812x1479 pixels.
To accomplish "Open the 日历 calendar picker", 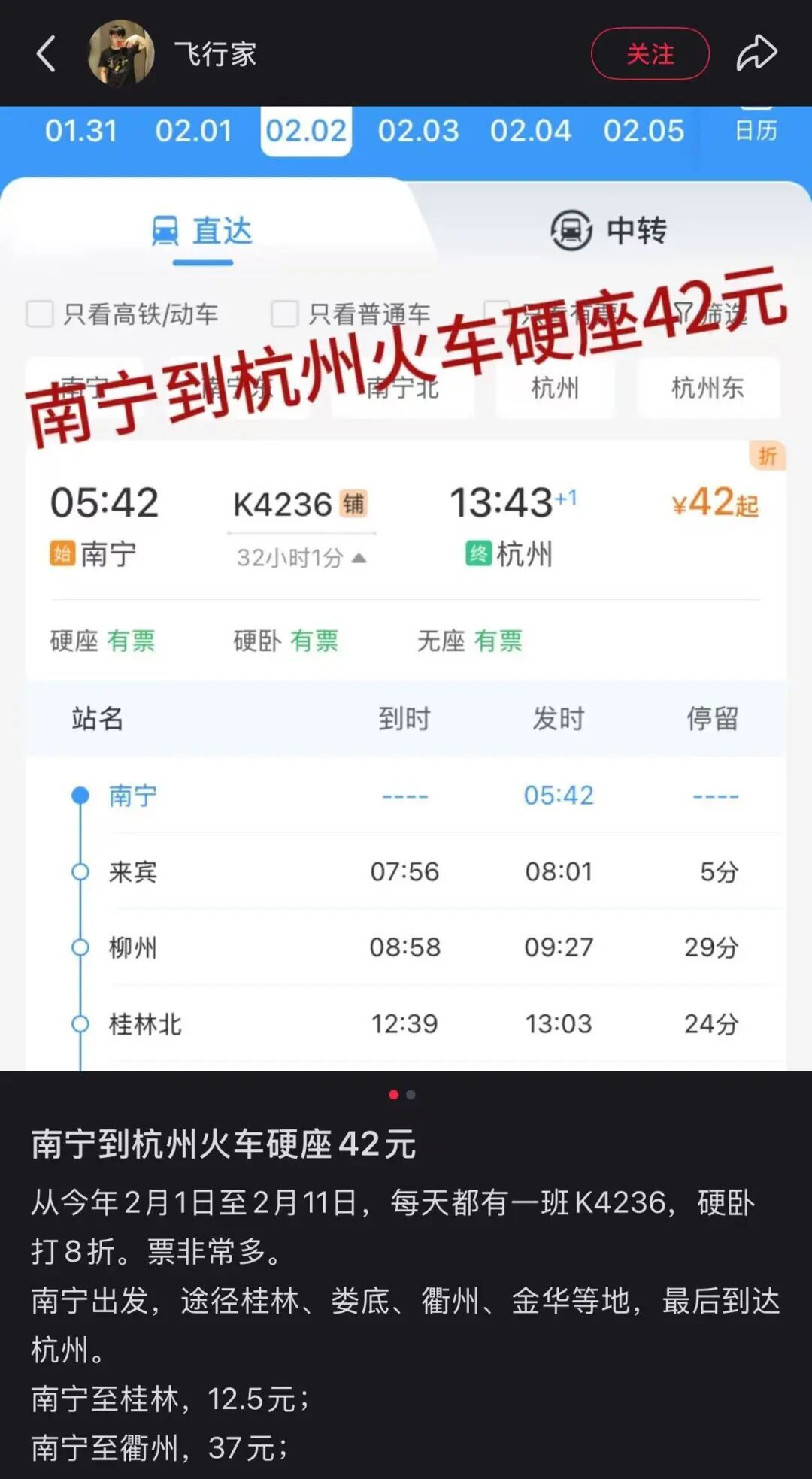I will tap(756, 132).
